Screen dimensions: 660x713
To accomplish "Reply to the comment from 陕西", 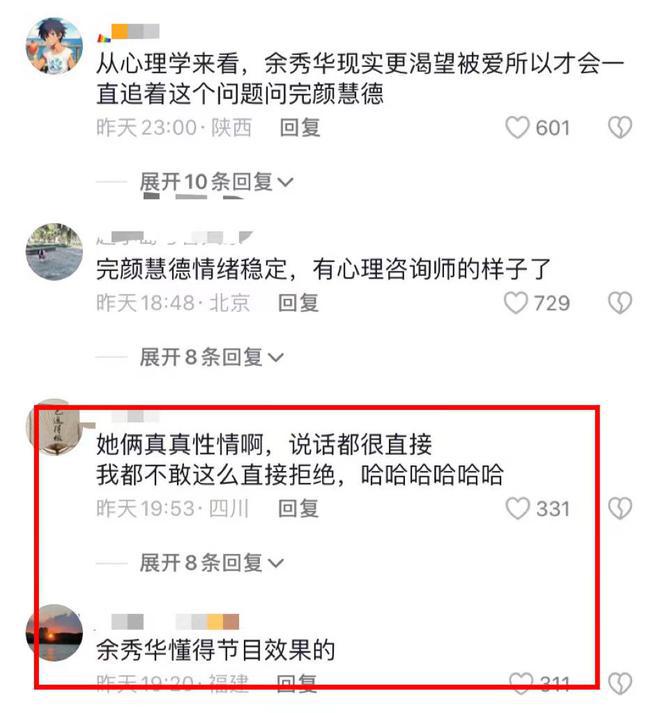I will tap(298, 127).
